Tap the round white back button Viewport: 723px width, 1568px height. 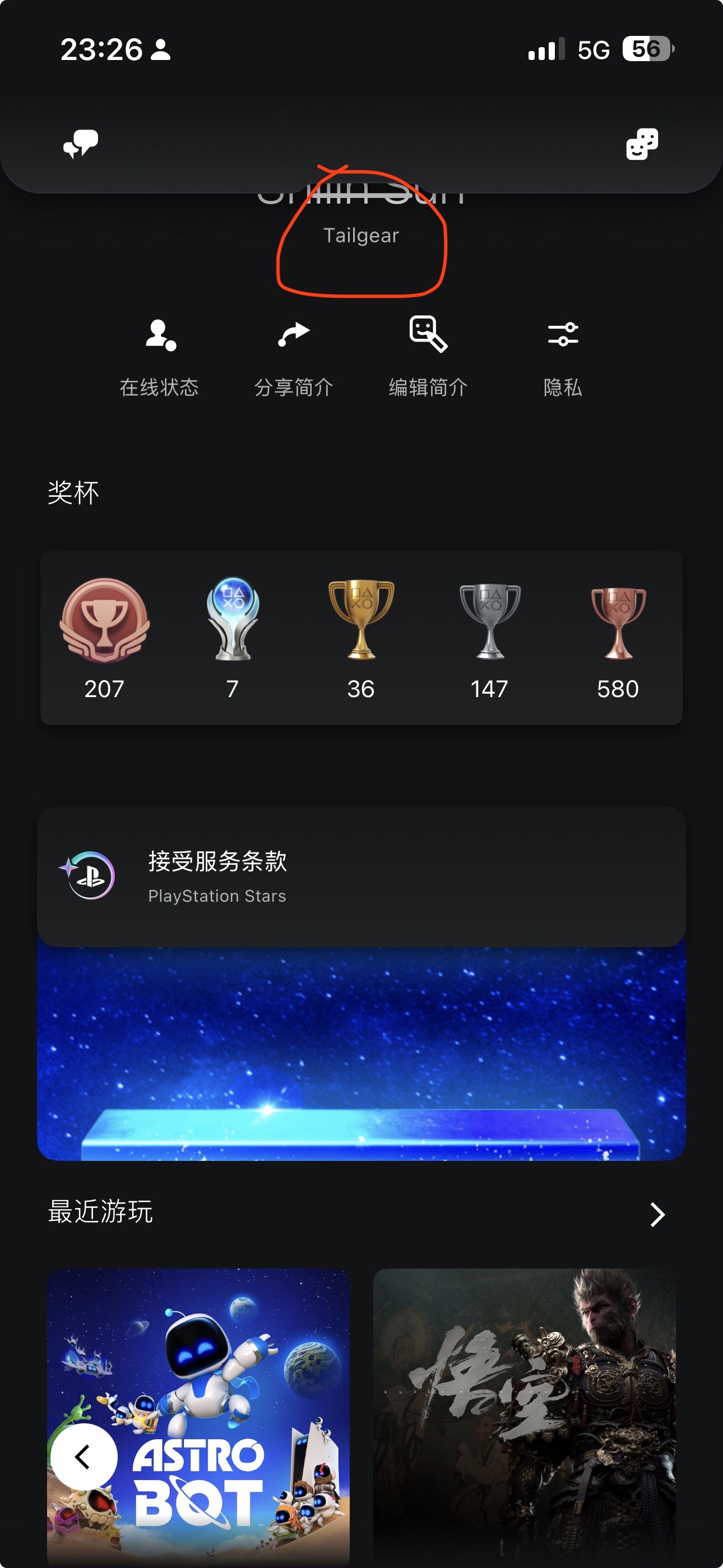tap(84, 1457)
